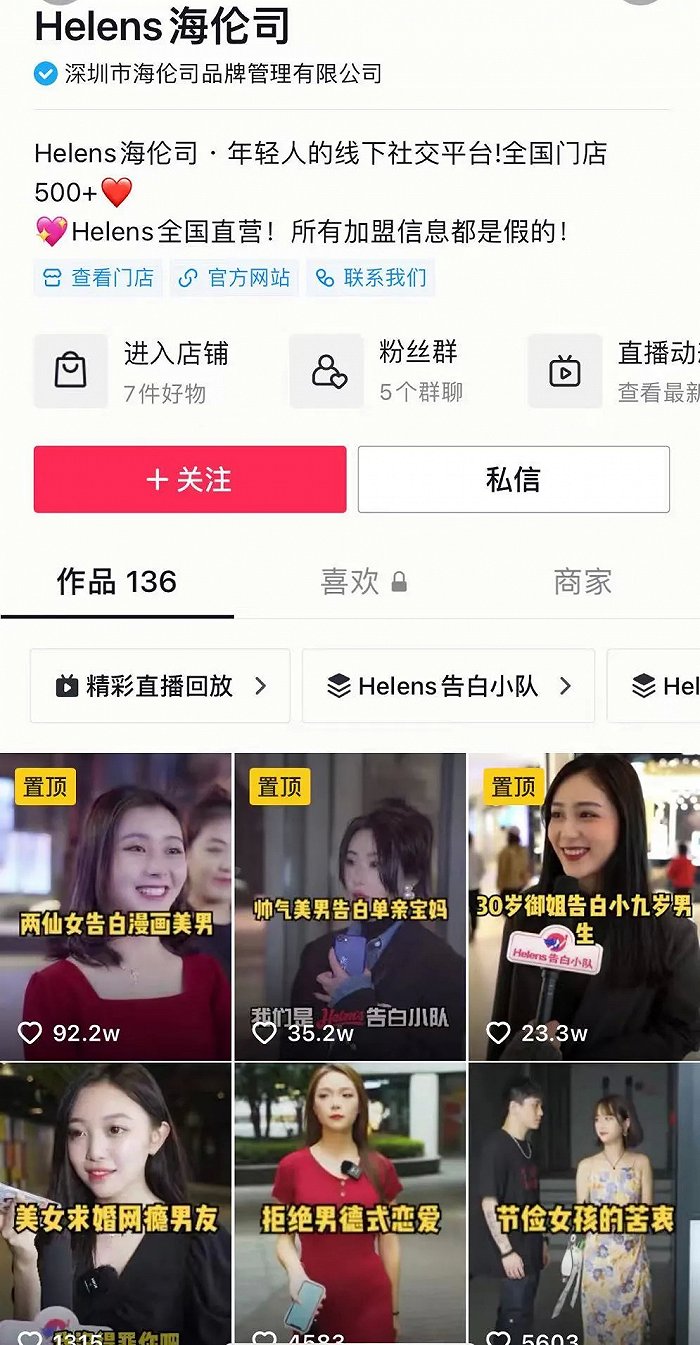Send a private message via 私信

513,480
